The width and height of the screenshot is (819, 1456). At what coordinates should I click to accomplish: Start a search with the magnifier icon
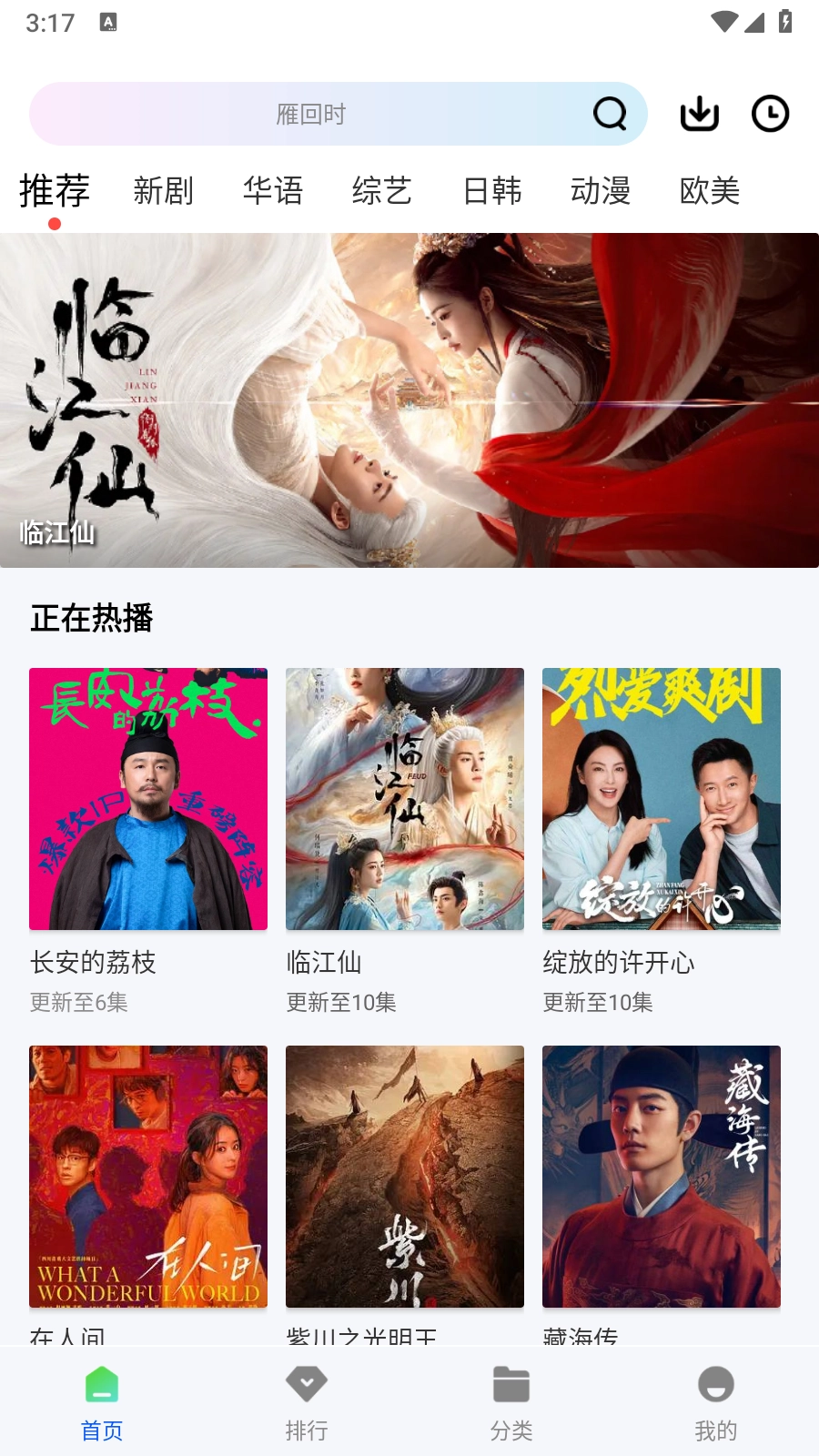[609, 114]
